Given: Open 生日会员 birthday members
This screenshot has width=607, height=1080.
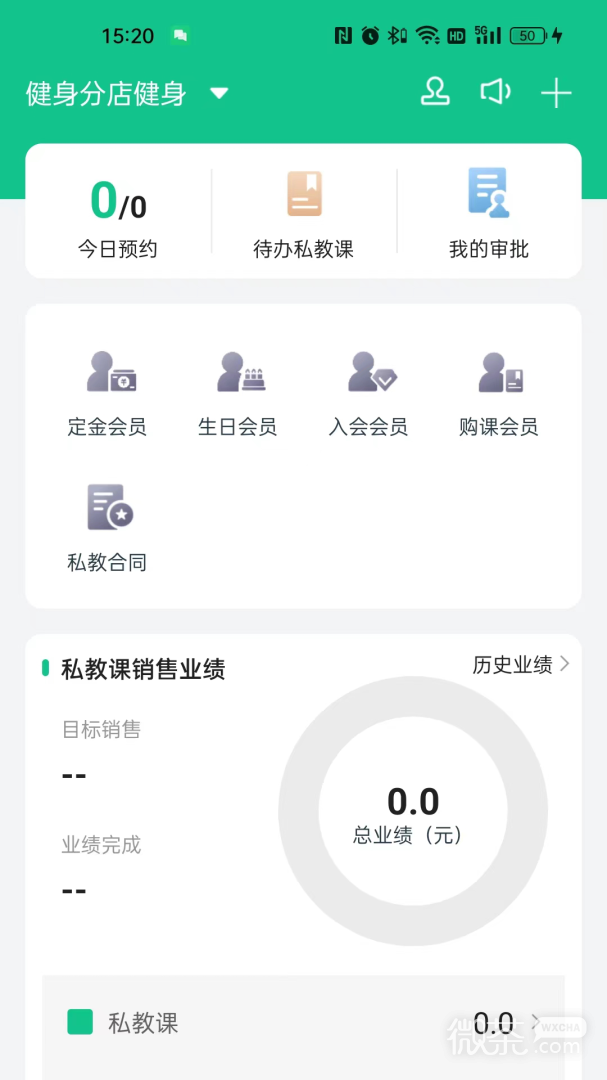Looking at the screenshot, I should pyautogui.click(x=238, y=393).
